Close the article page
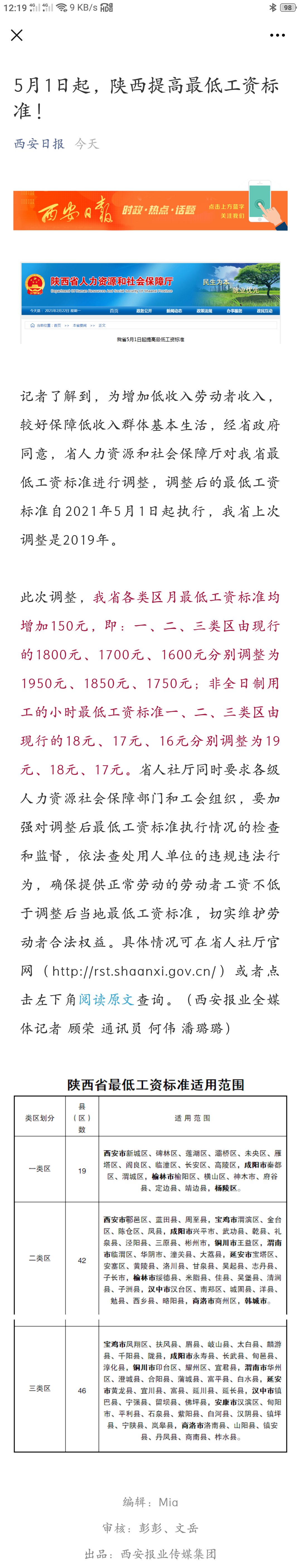Screen dimensions: 301x1568 click(17, 35)
